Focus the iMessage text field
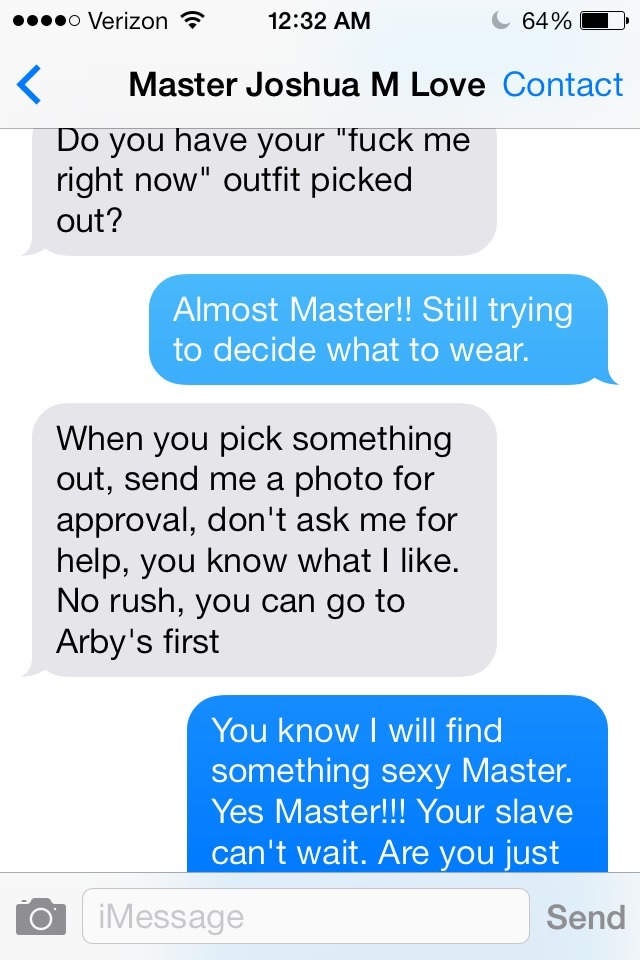The image size is (640, 960). coord(305,916)
